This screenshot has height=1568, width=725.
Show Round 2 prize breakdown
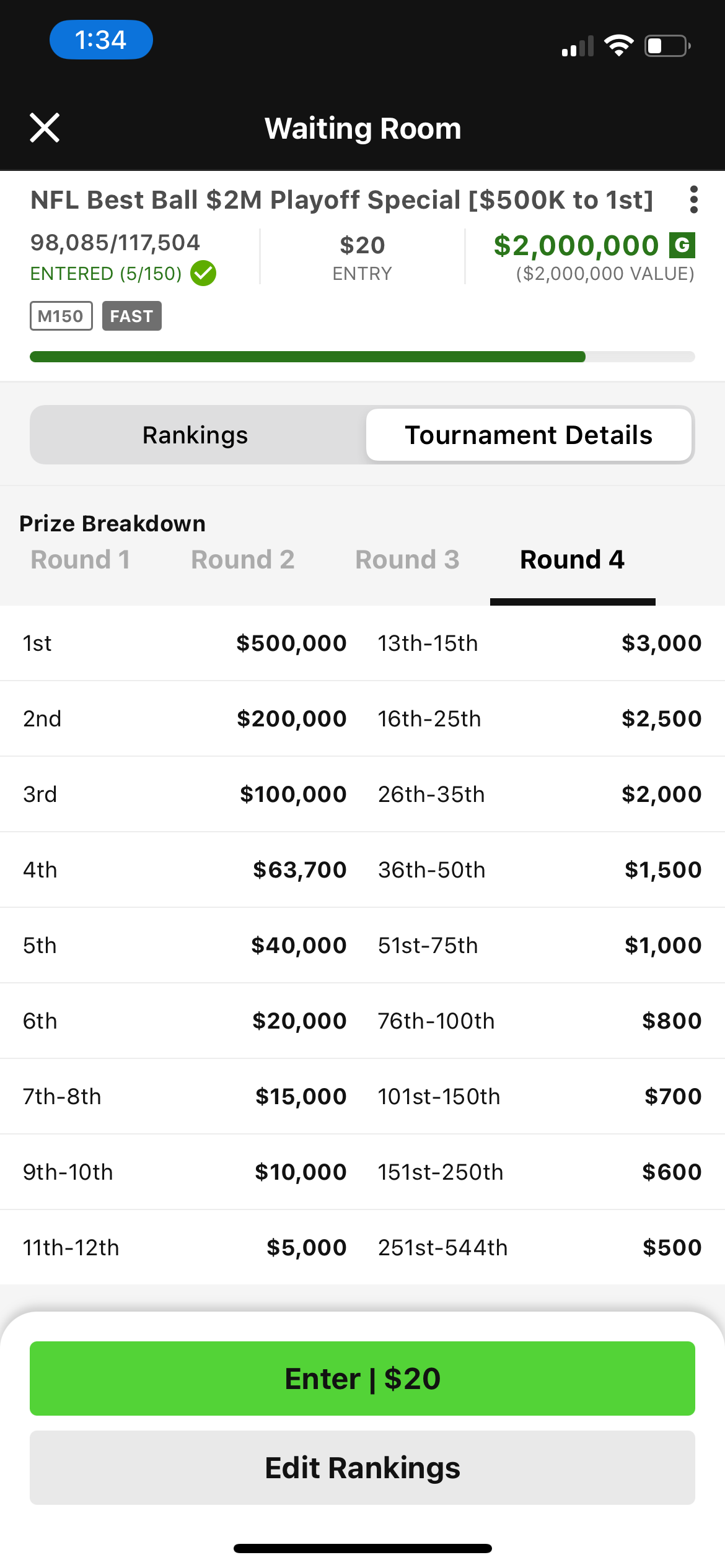point(243,559)
